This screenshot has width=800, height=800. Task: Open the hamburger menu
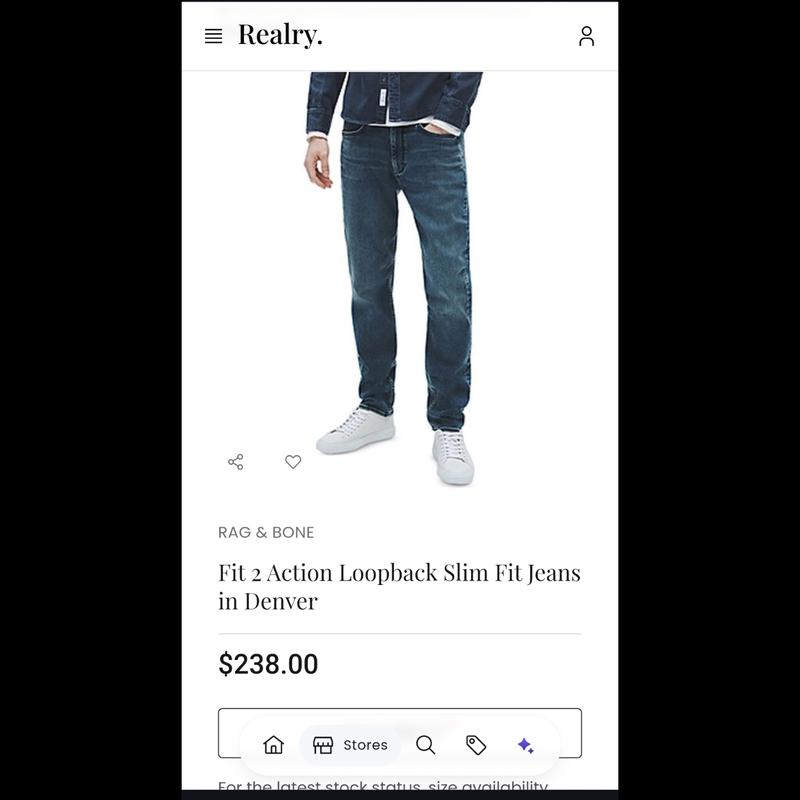tap(213, 36)
